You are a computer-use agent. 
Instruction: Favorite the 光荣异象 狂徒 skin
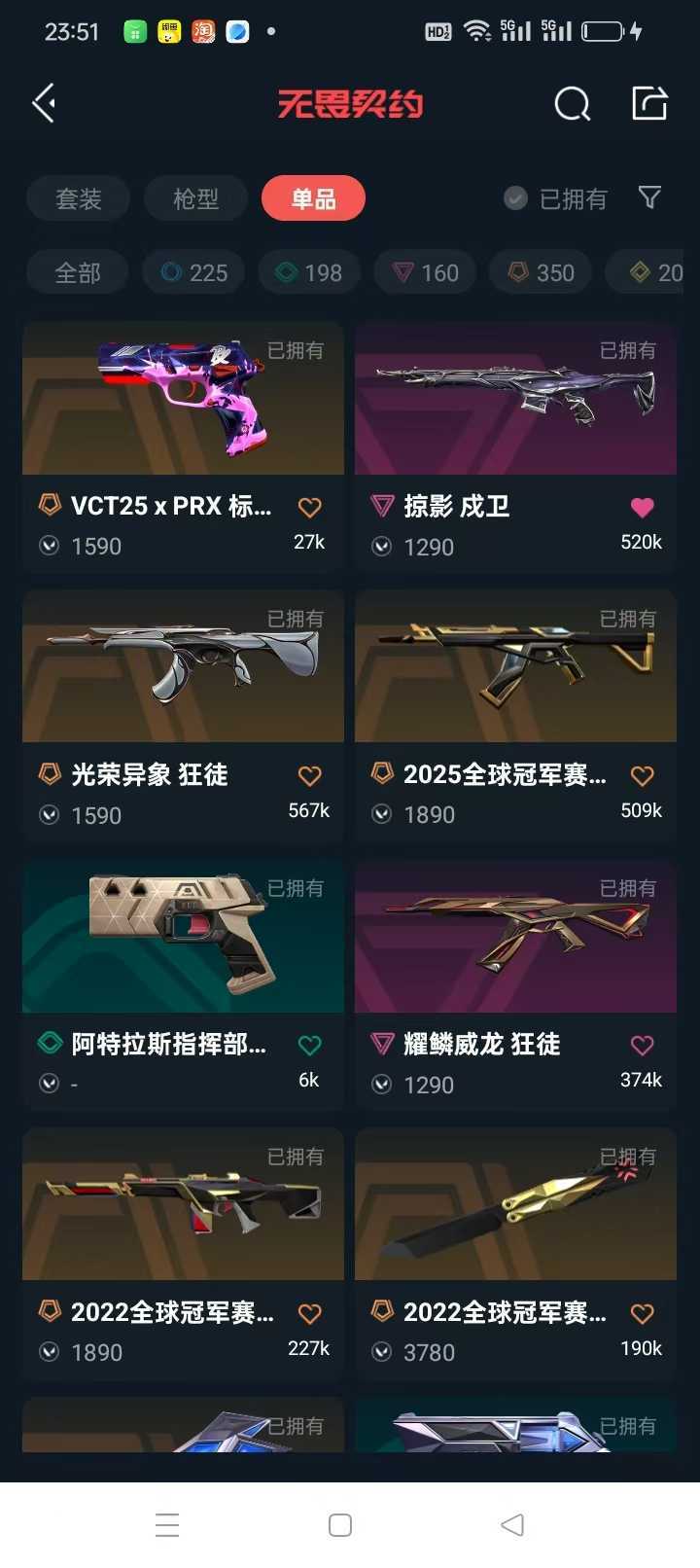[x=309, y=775]
